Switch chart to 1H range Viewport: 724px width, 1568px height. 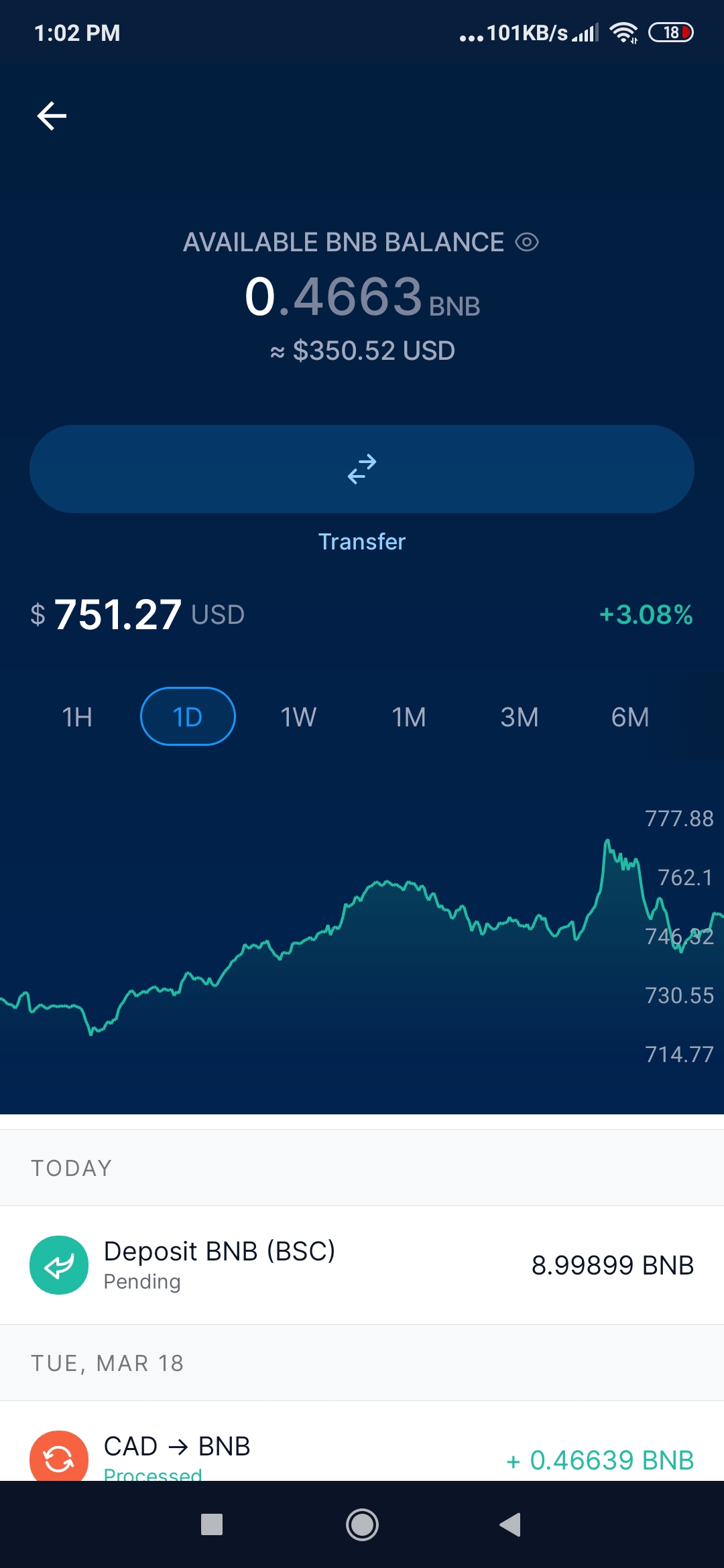(77, 717)
